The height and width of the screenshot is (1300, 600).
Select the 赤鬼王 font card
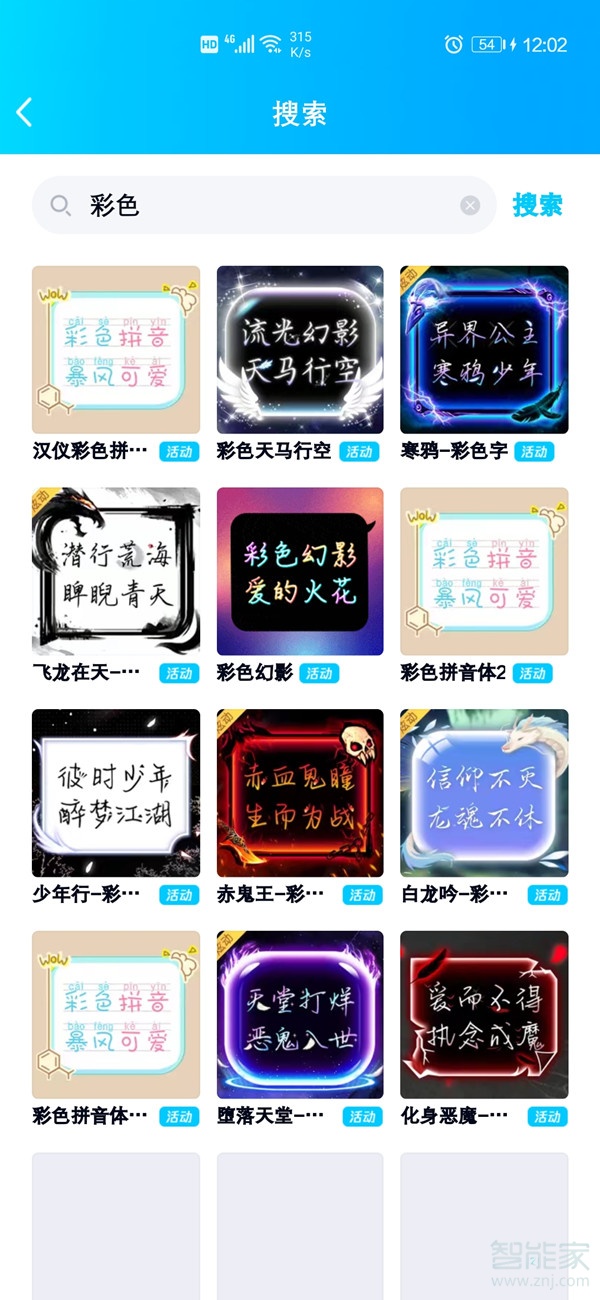pos(300,793)
